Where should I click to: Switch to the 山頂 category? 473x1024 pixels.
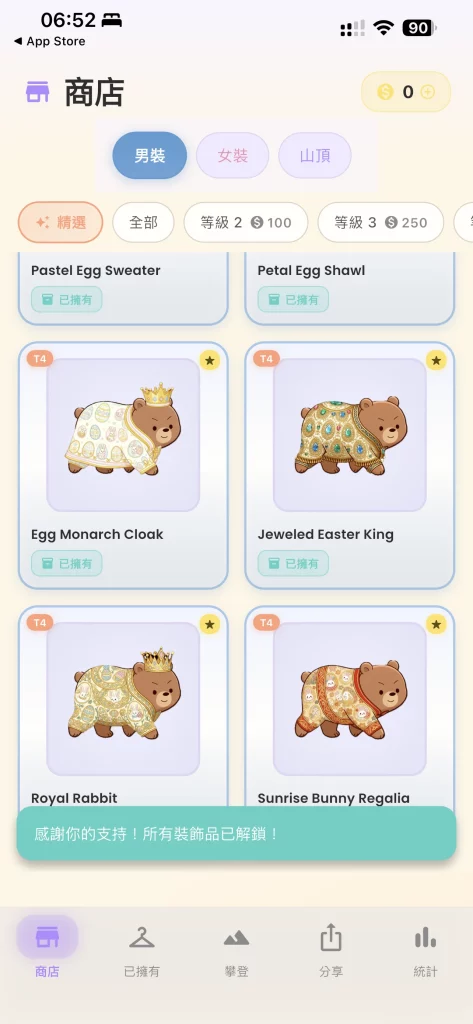(315, 155)
